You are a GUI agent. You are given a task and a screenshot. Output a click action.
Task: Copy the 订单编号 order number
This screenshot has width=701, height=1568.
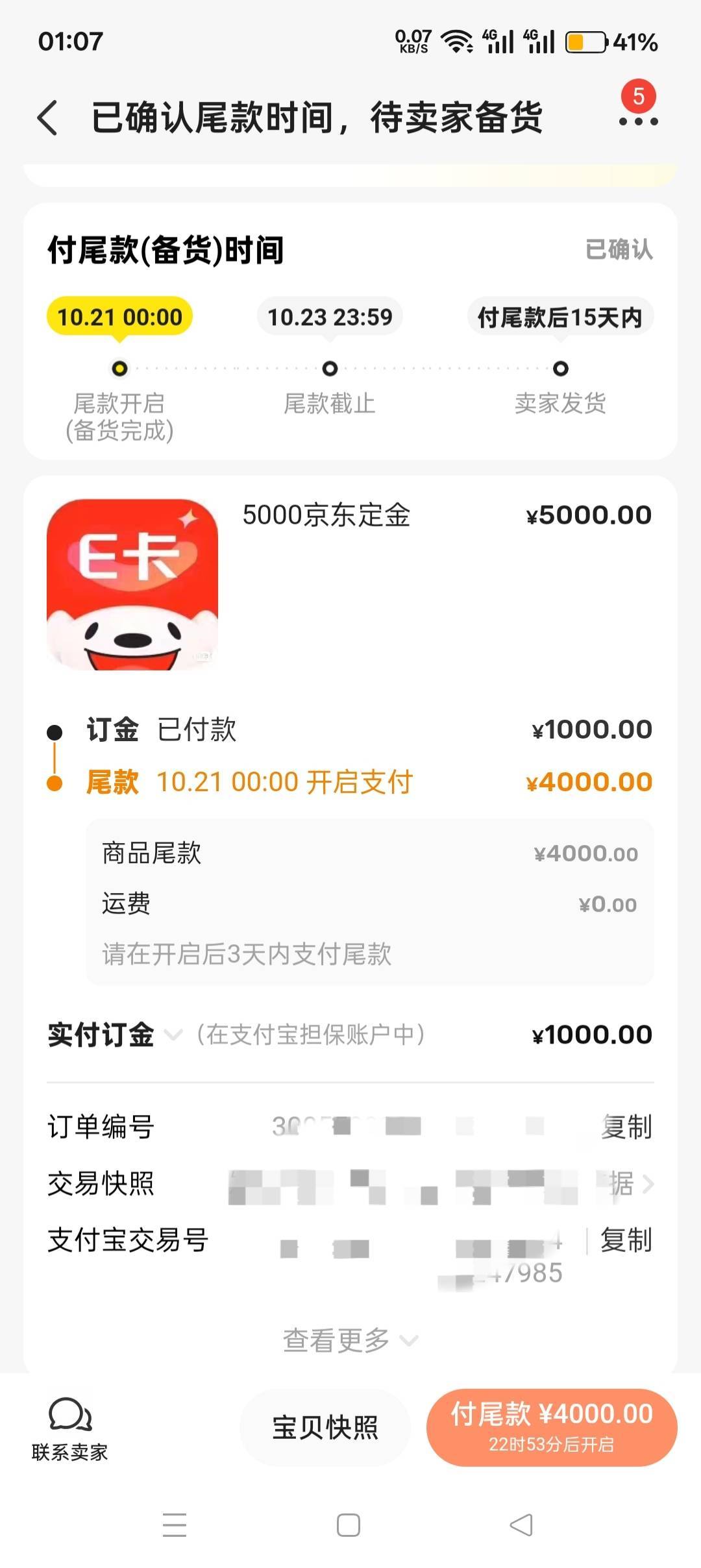click(626, 1127)
